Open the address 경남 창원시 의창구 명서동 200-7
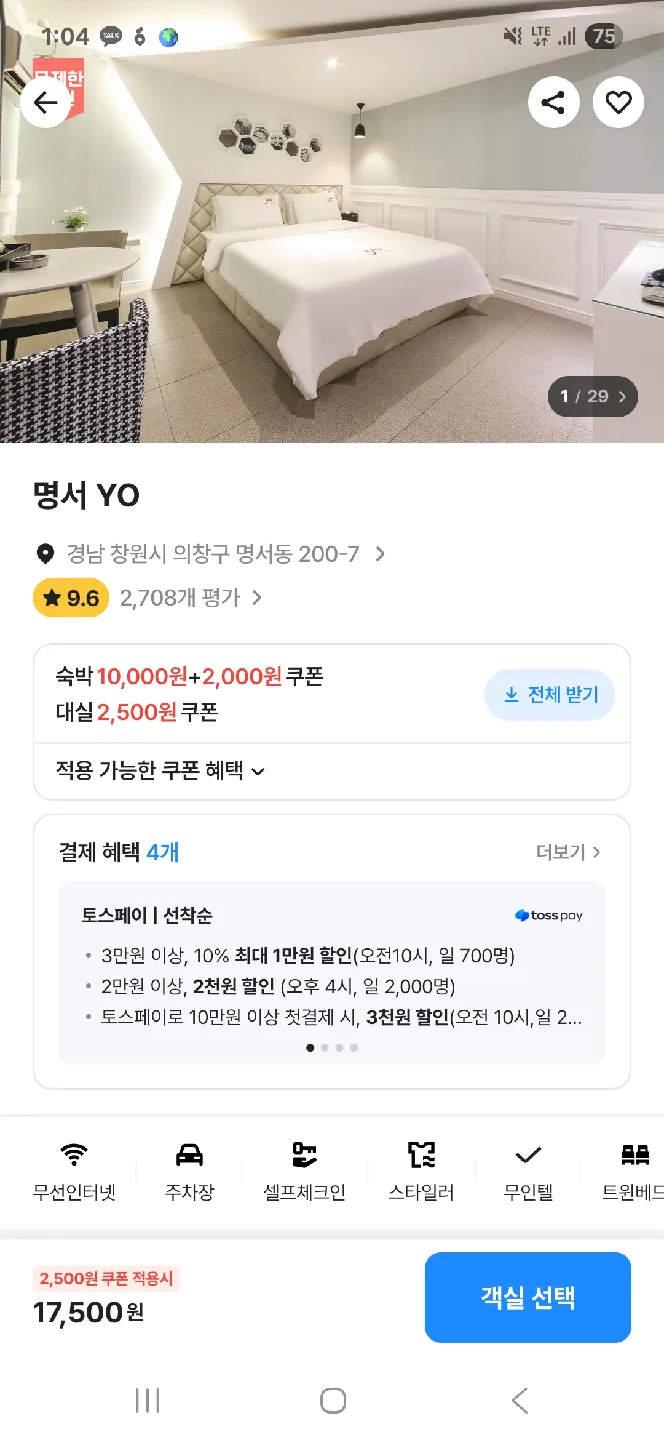This screenshot has height=1440, width=664. coord(212,554)
